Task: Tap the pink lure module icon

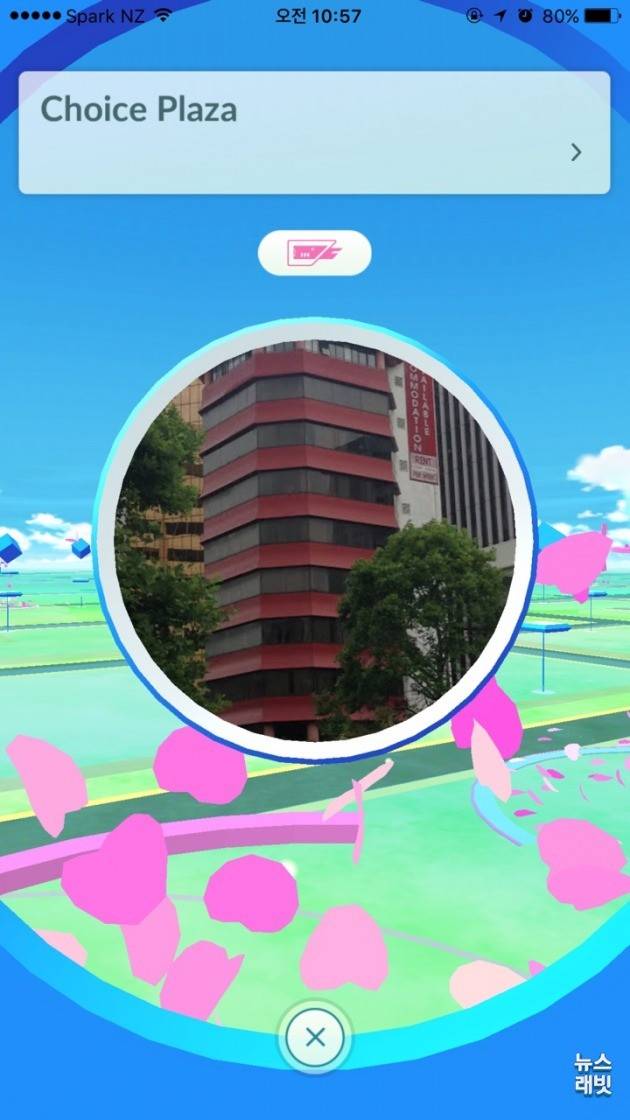Action: pos(314,254)
